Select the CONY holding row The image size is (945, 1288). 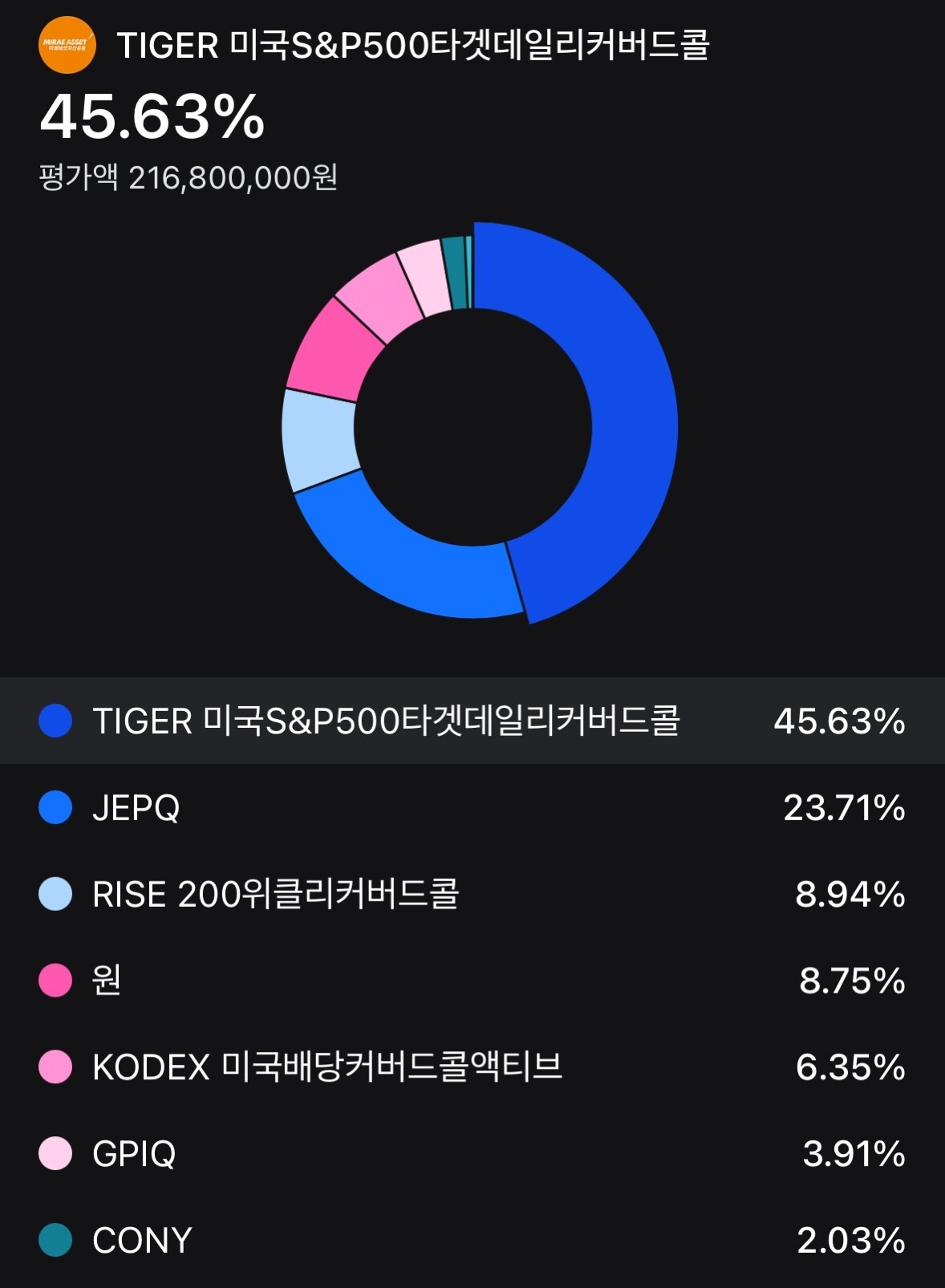tap(472, 1241)
